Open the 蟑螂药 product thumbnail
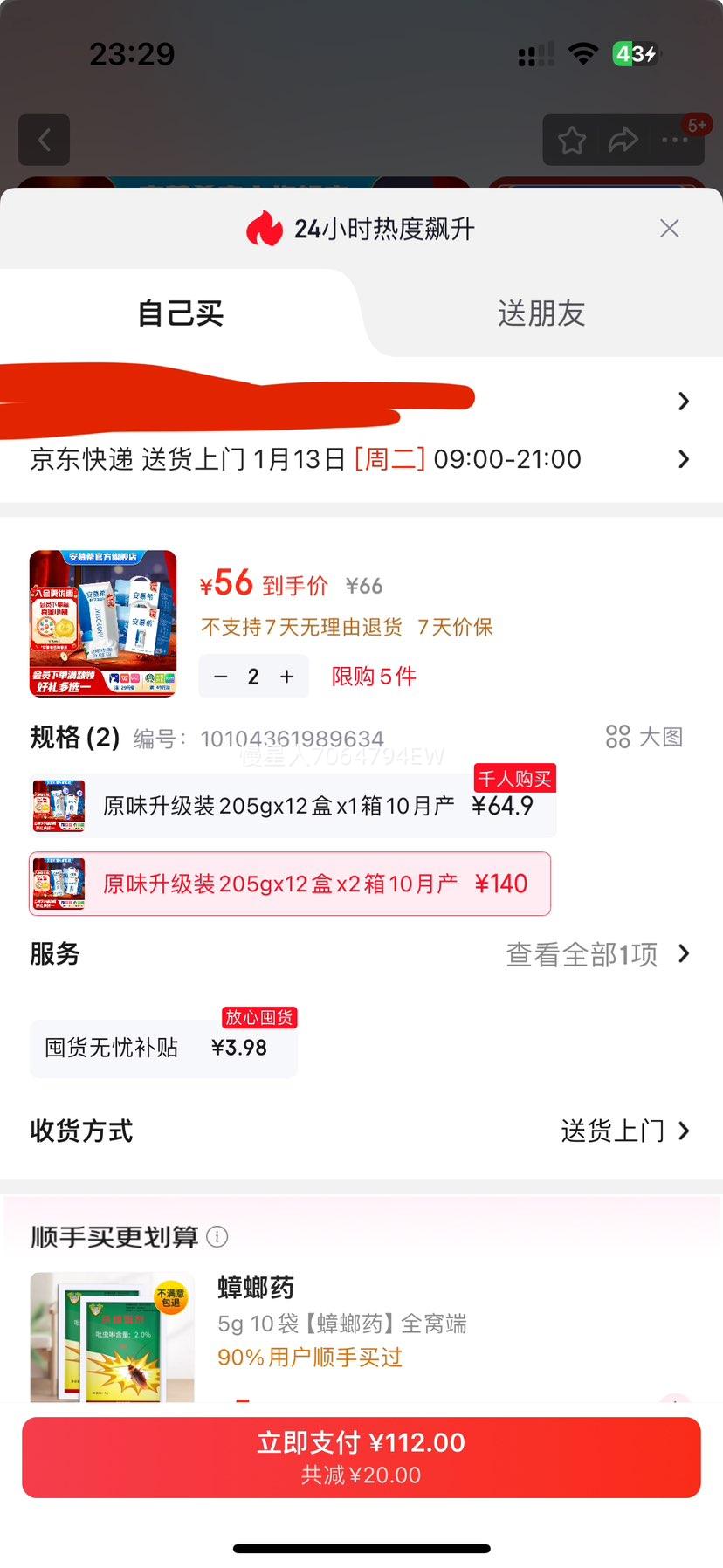 [x=110, y=1336]
